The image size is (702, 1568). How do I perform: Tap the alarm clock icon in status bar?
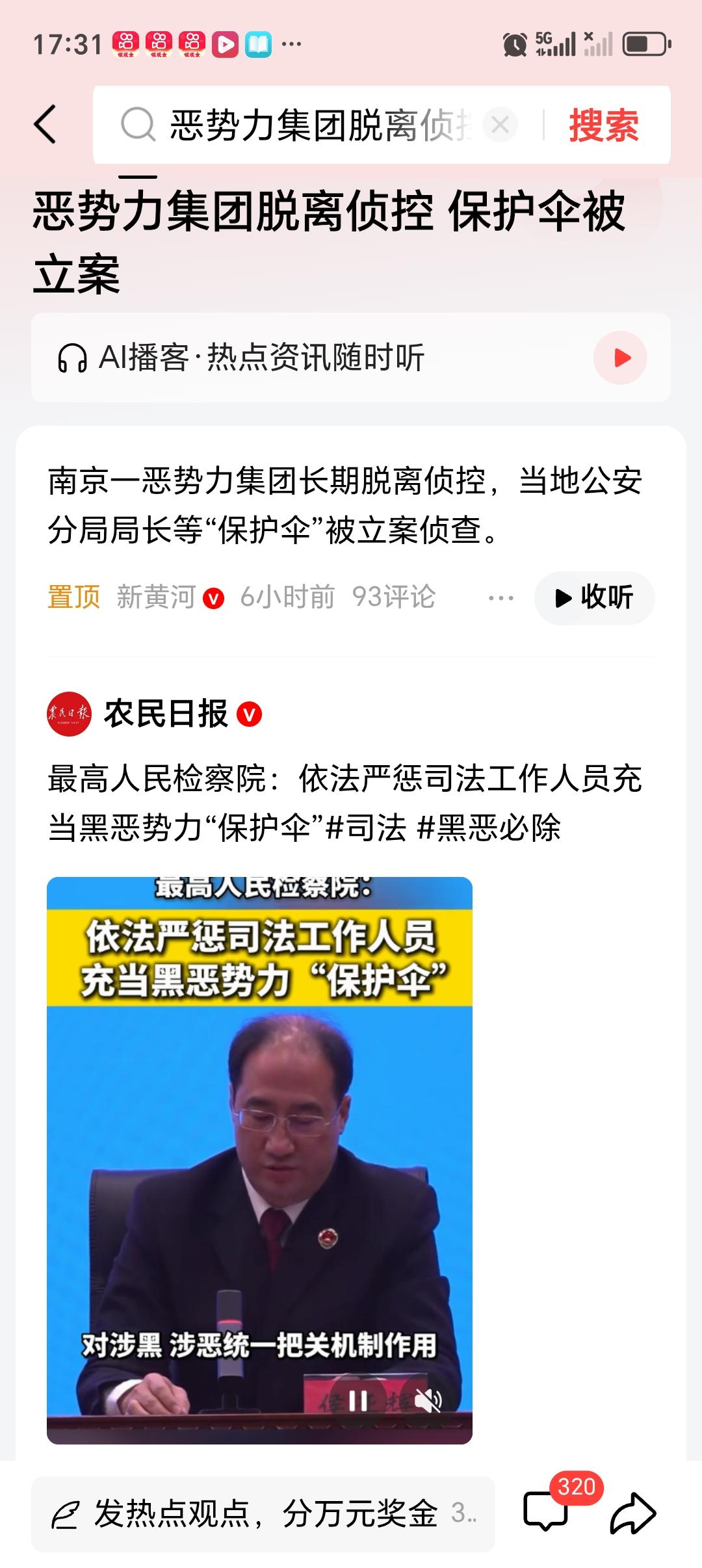515,46
